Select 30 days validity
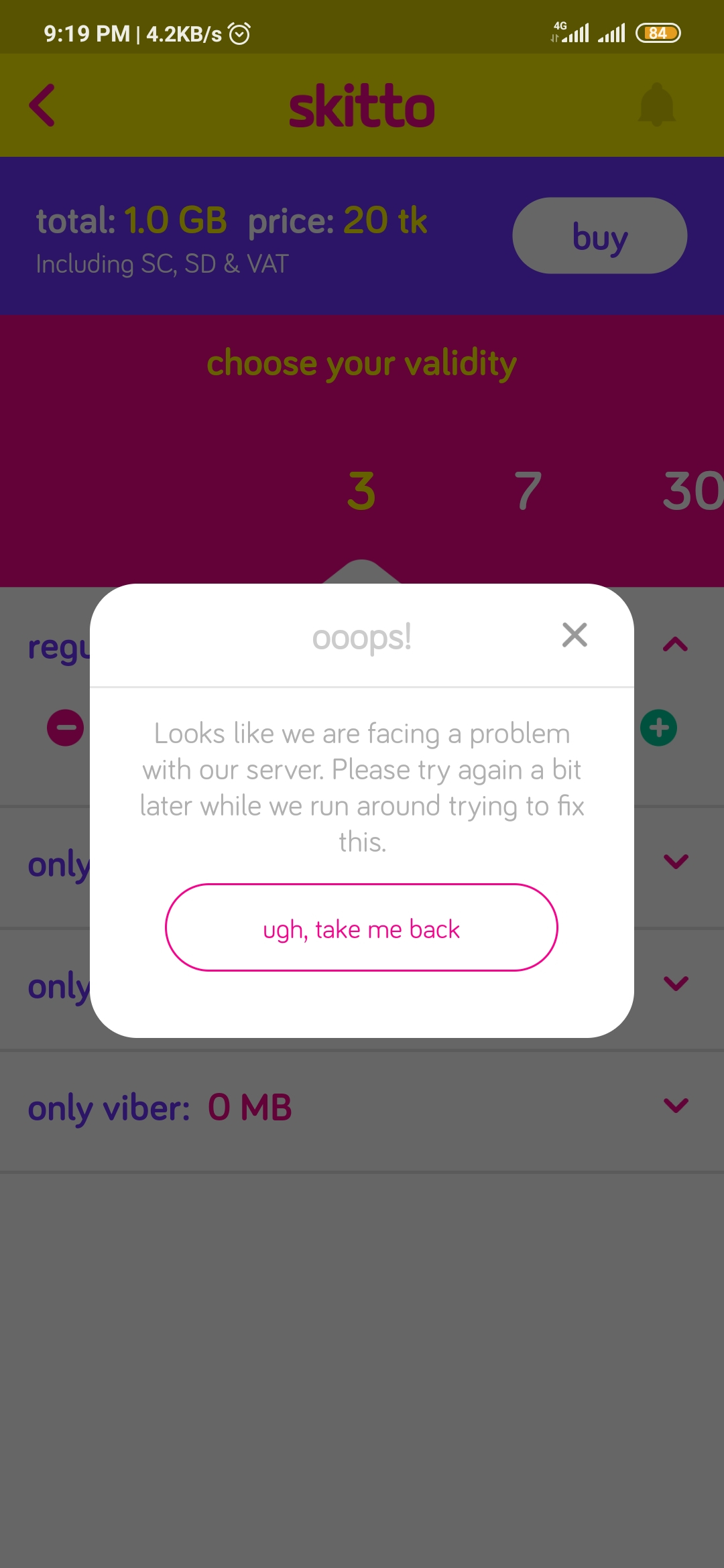 pos(693,491)
